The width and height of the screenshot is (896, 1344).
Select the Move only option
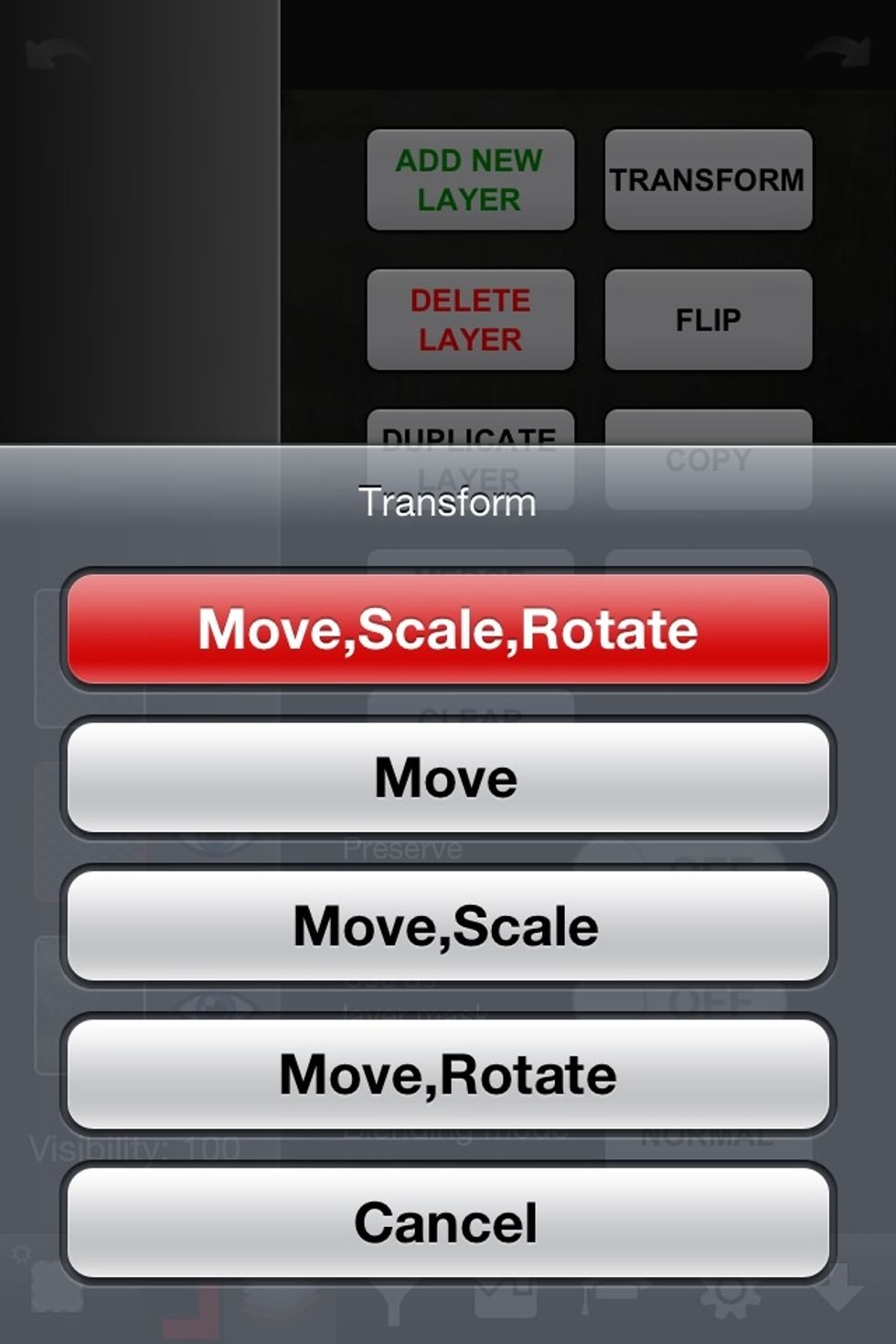click(448, 777)
